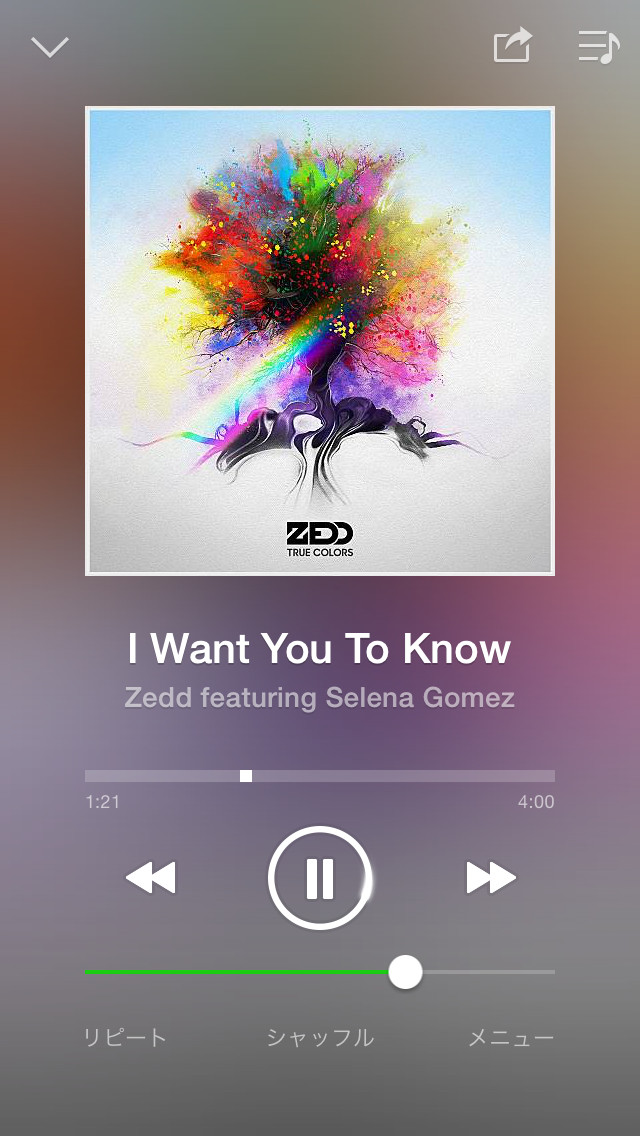The image size is (640, 1136).
Task: Open the playlist queue icon
Action: (x=599, y=47)
